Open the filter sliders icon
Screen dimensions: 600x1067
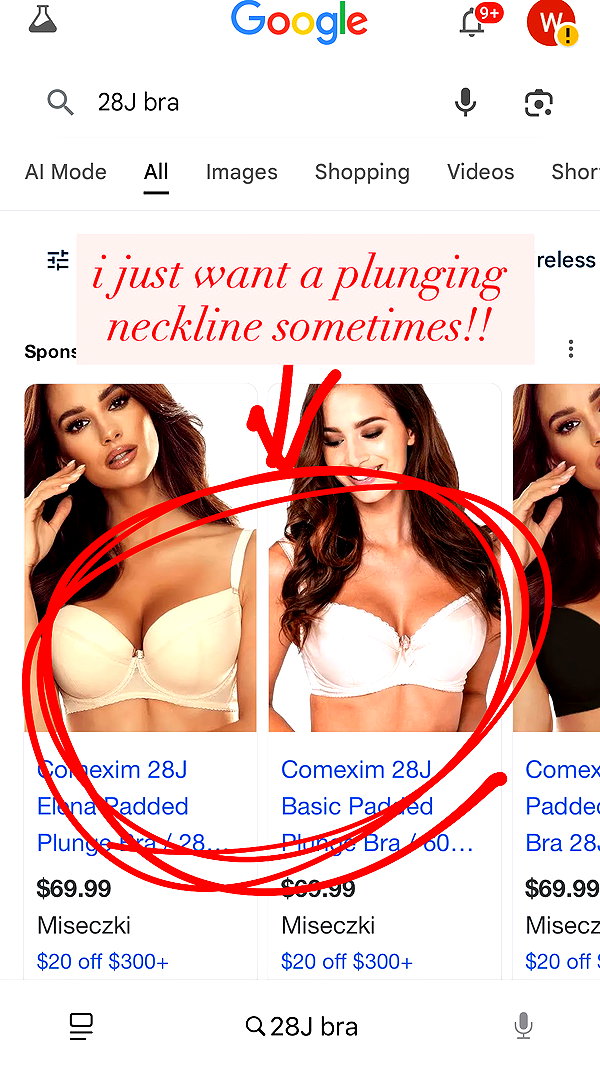(58, 260)
